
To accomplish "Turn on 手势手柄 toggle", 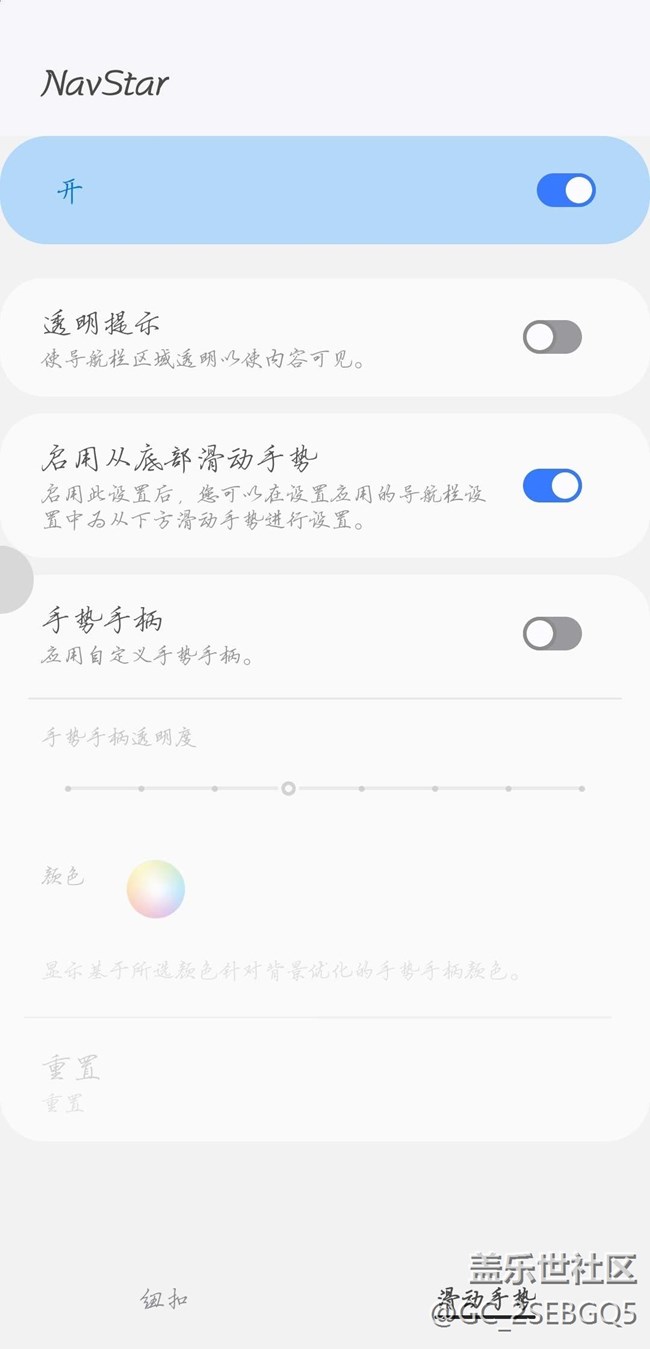I will [552, 634].
